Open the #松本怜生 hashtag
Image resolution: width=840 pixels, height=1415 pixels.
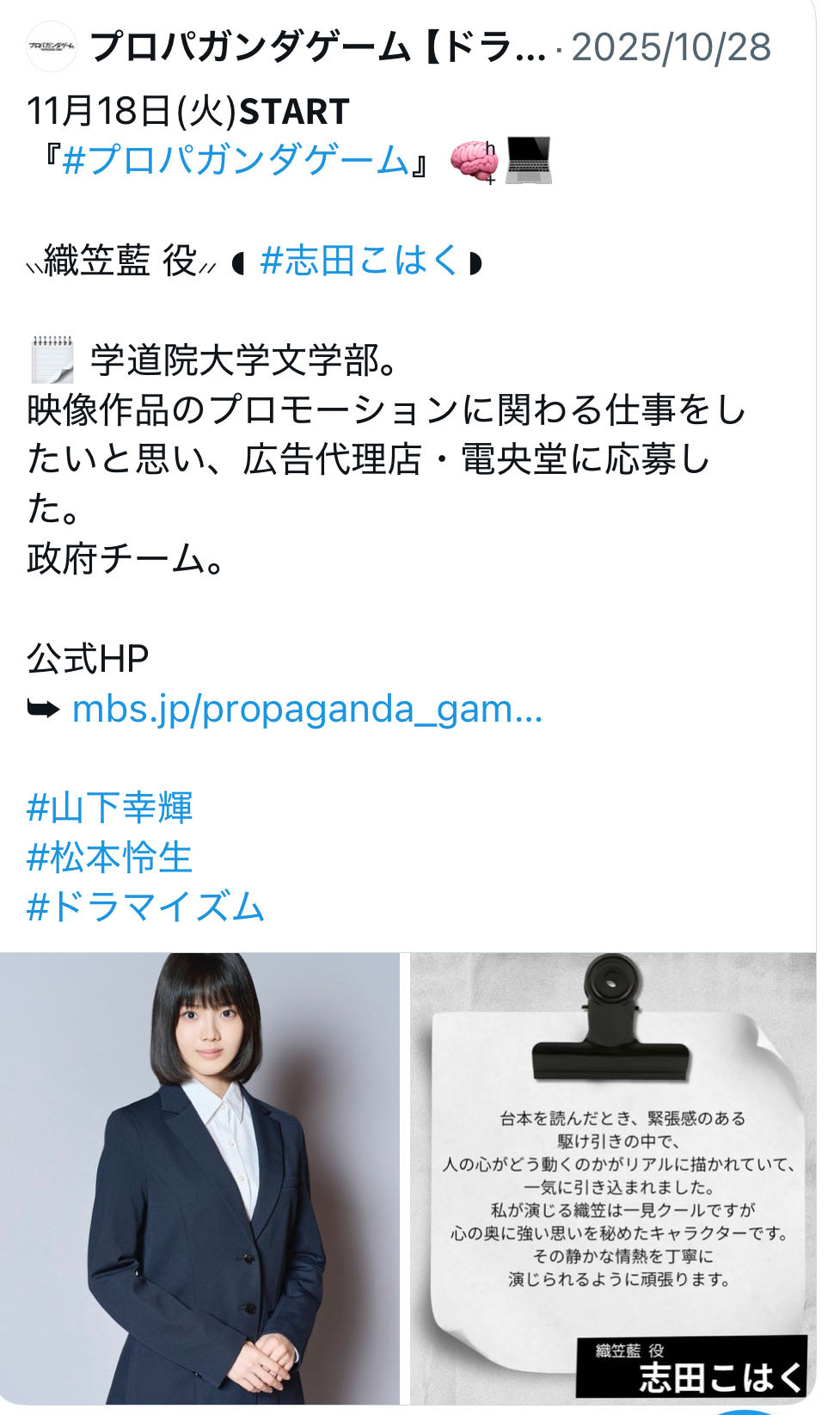pos(109,858)
